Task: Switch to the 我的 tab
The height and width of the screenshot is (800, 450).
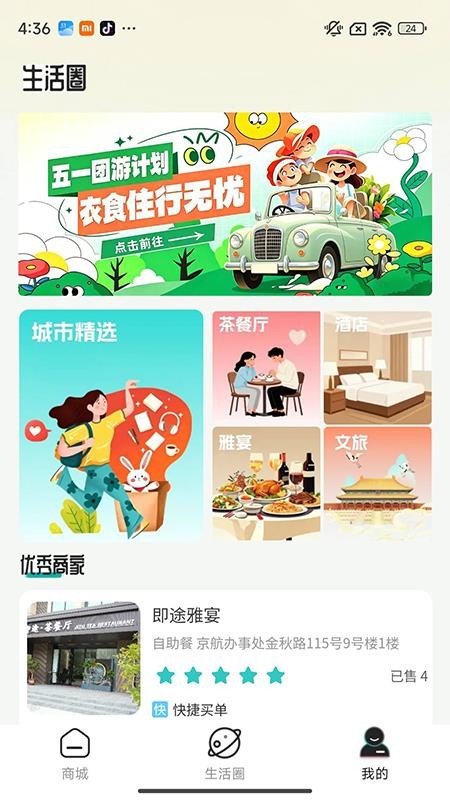Action: point(374,755)
